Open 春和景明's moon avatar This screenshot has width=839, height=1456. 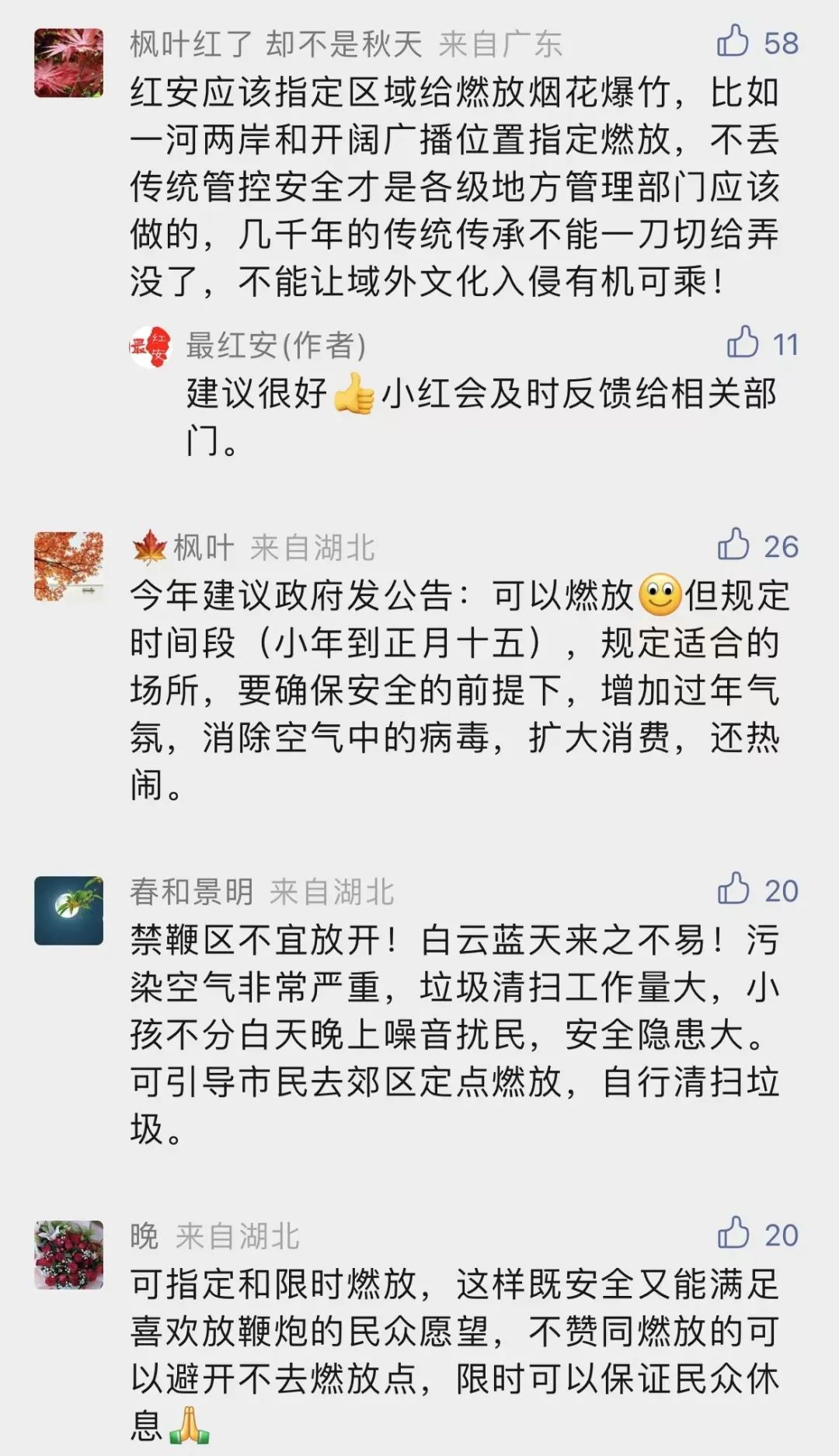click(68, 911)
